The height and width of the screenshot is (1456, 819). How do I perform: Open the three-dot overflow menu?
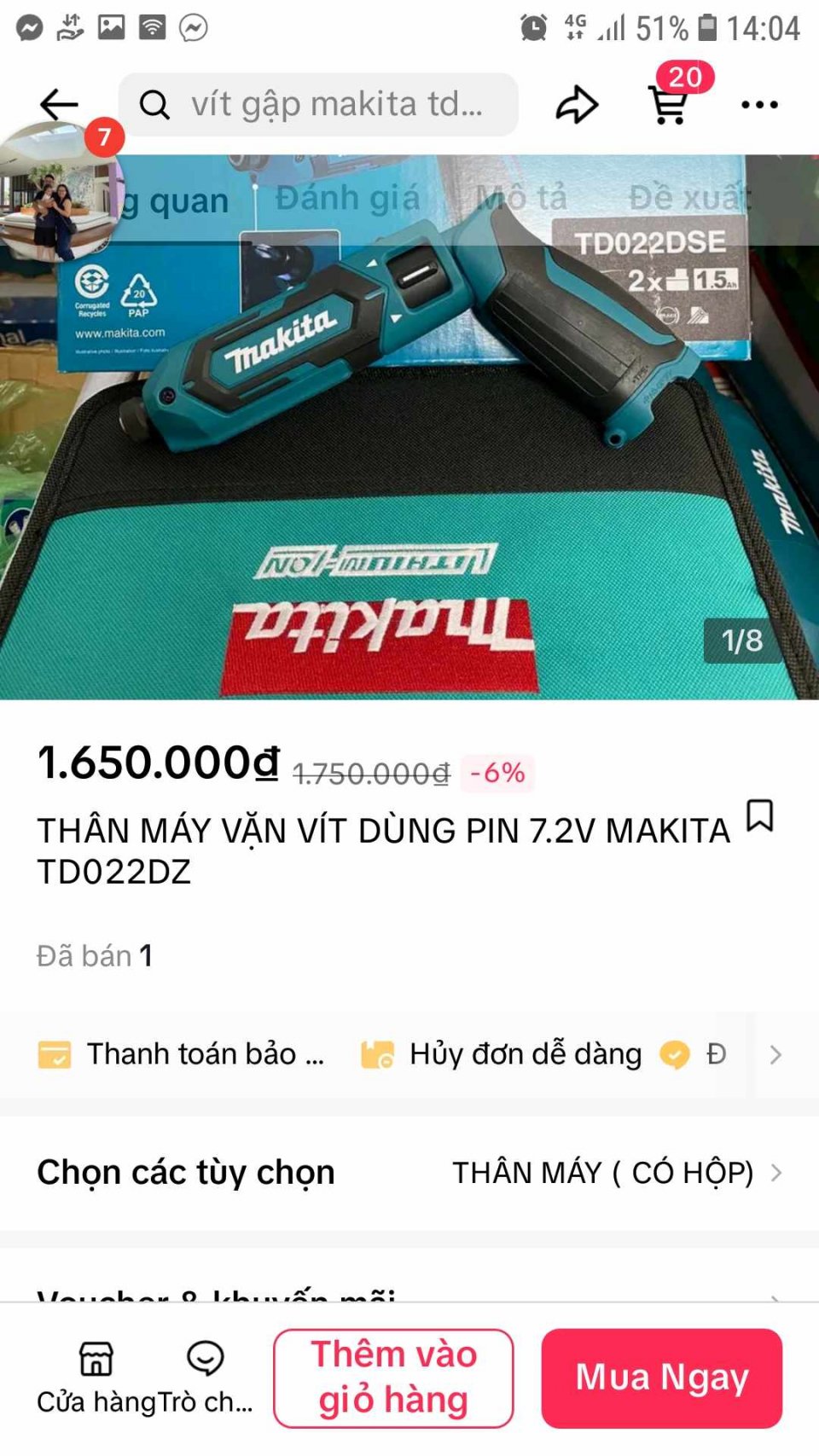pyautogui.click(x=759, y=105)
